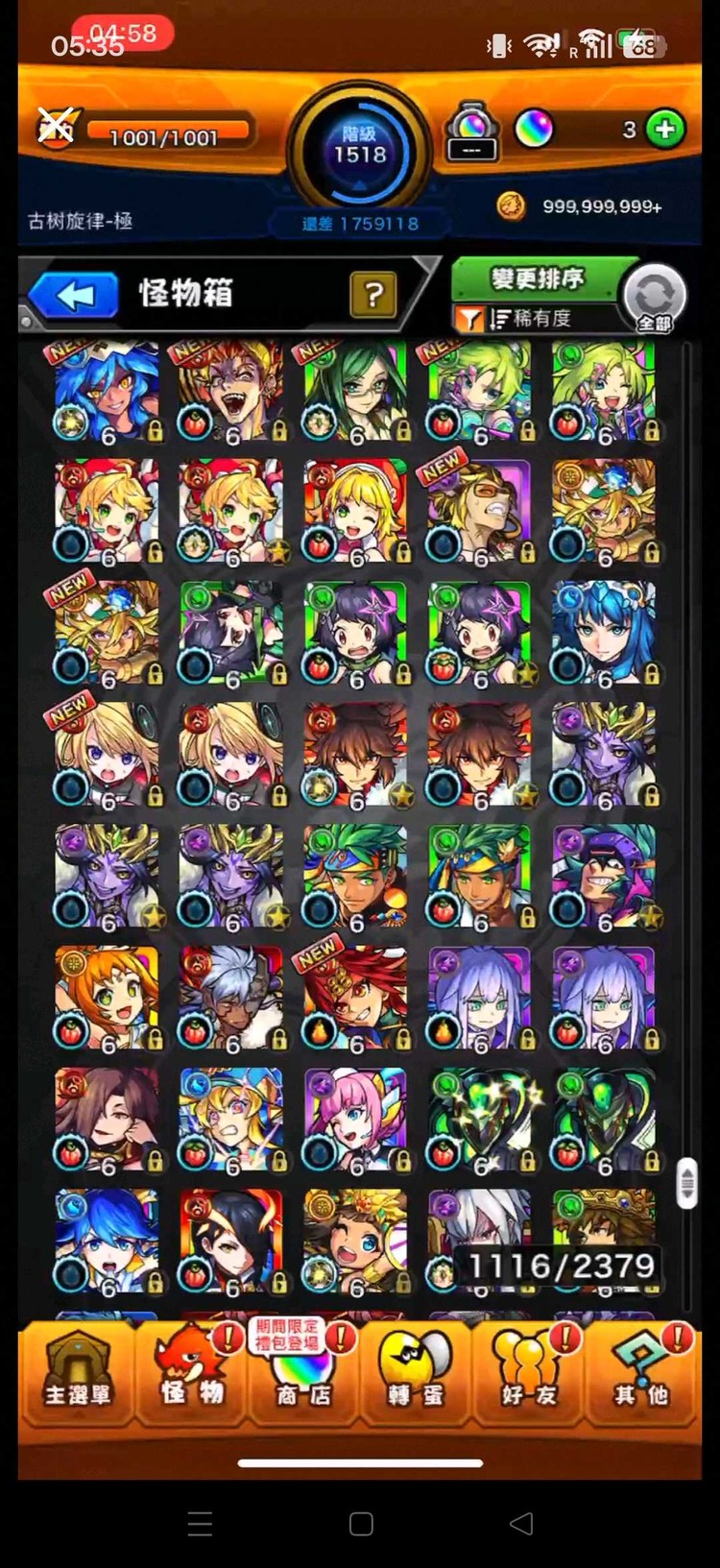
Task: Open the 主選單 tab
Action: point(77,1373)
